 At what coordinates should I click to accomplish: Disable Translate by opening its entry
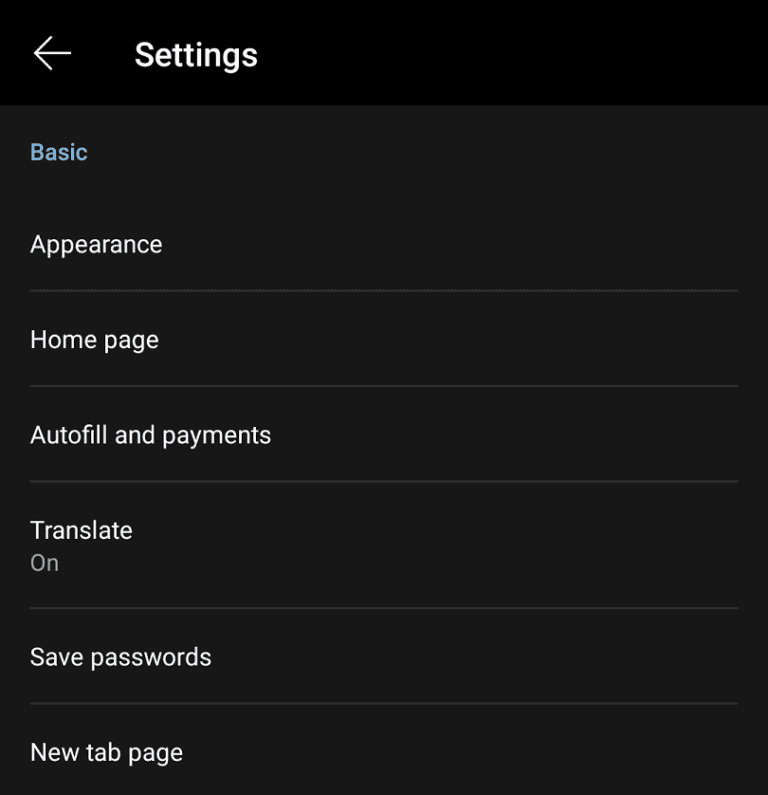[x=81, y=530]
